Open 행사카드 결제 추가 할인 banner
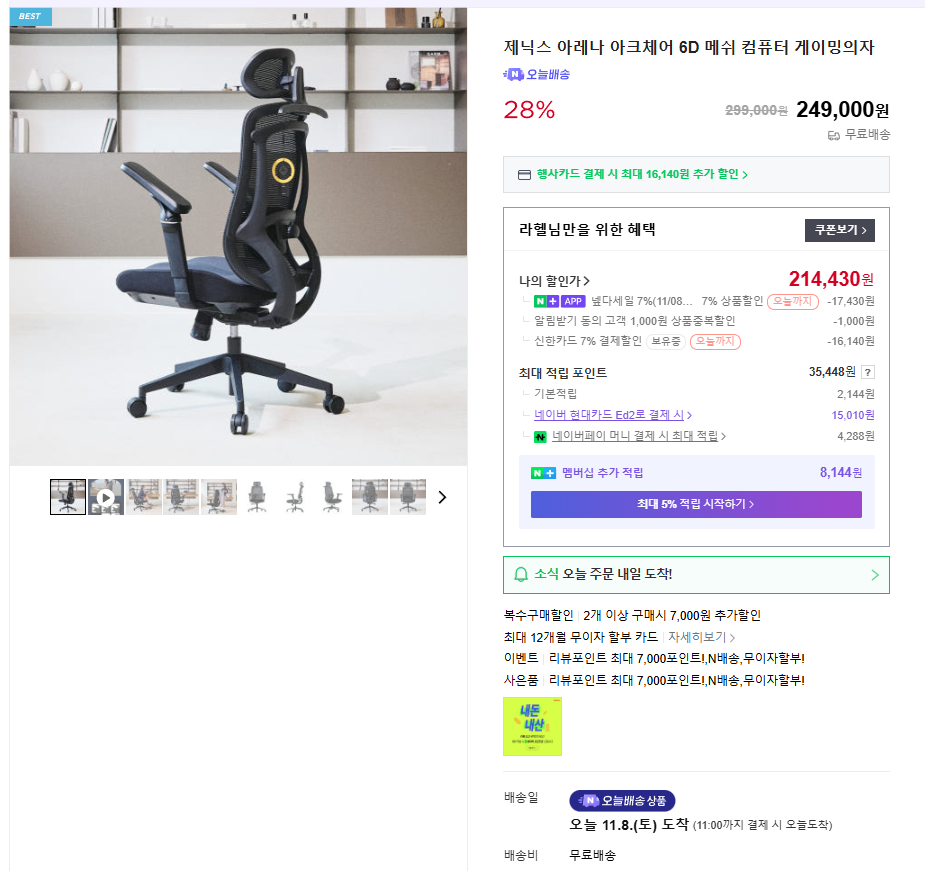Image resolution: width=925 pixels, height=871 pixels. point(696,174)
